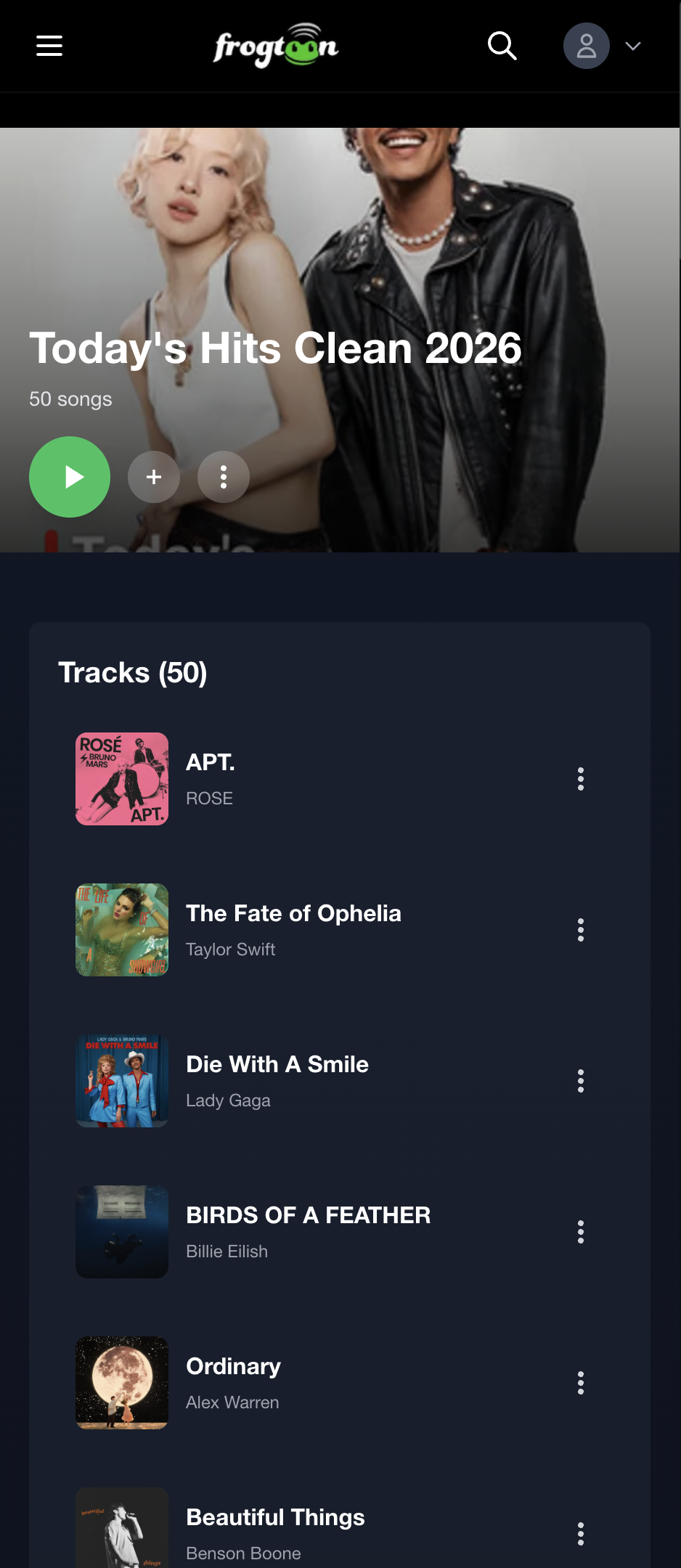The image size is (681, 1568).
Task: Open more options for the playlist
Action: pos(223,477)
